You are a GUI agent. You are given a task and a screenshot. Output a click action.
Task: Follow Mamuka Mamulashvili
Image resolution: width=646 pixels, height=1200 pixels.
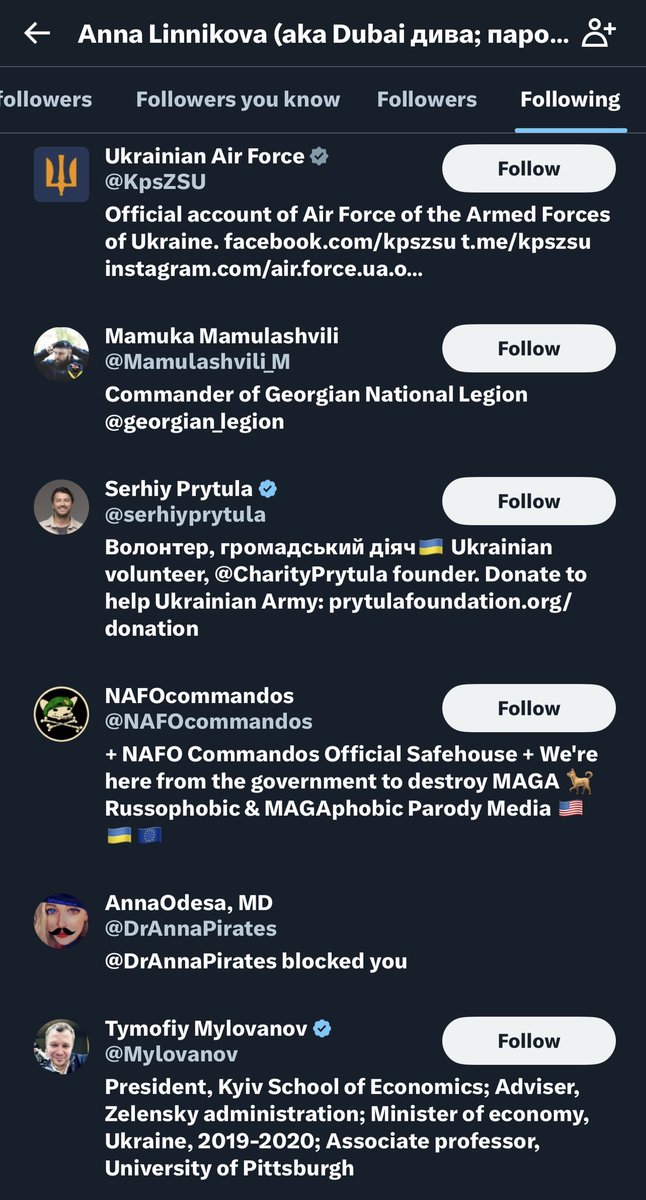coord(528,348)
